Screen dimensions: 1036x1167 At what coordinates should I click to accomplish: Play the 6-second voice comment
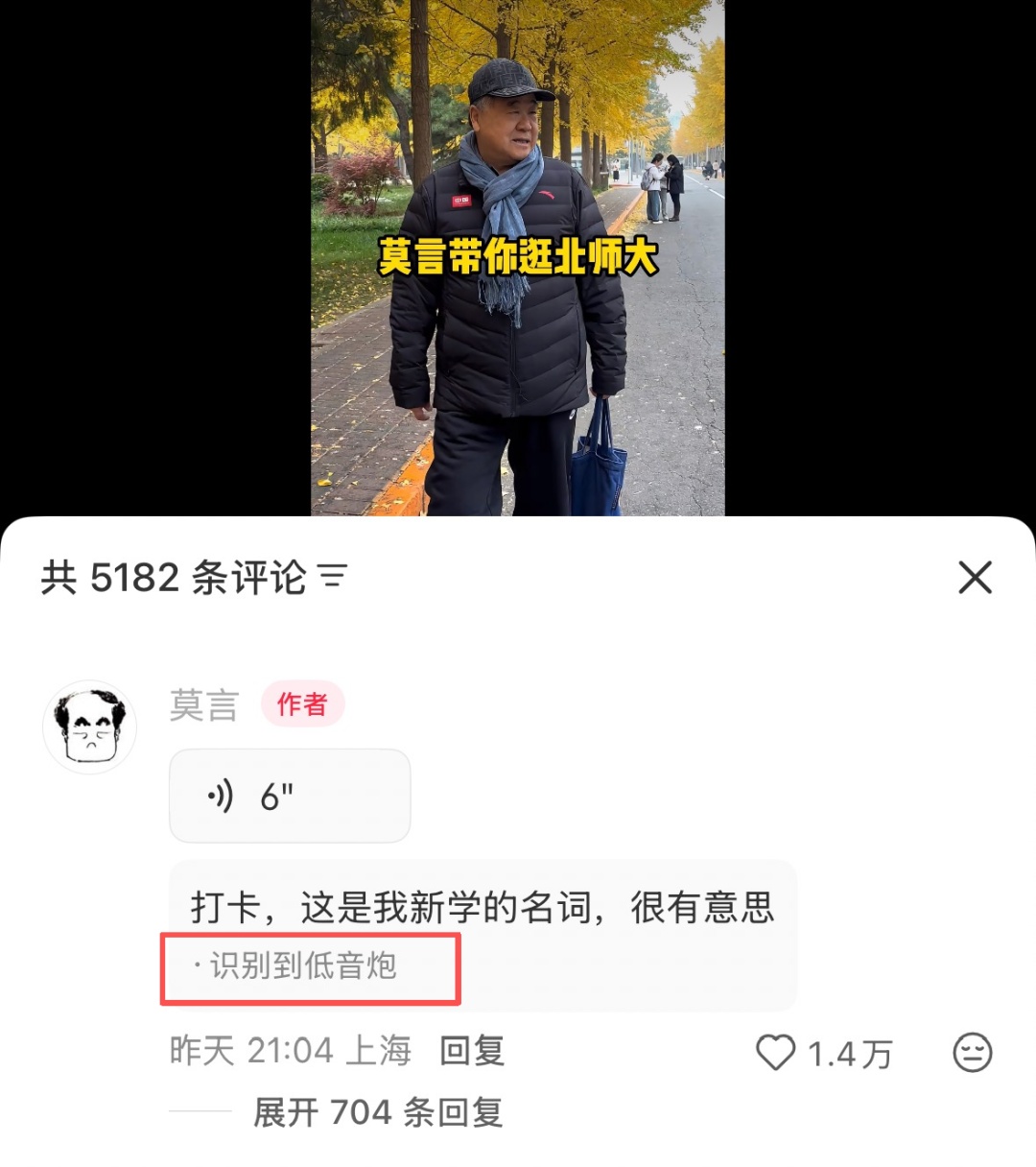(x=289, y=796)
